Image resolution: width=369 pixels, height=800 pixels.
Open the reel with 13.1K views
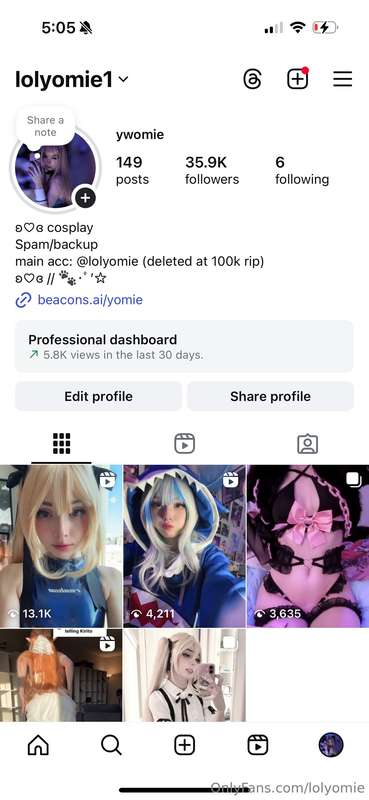point(61,546)
